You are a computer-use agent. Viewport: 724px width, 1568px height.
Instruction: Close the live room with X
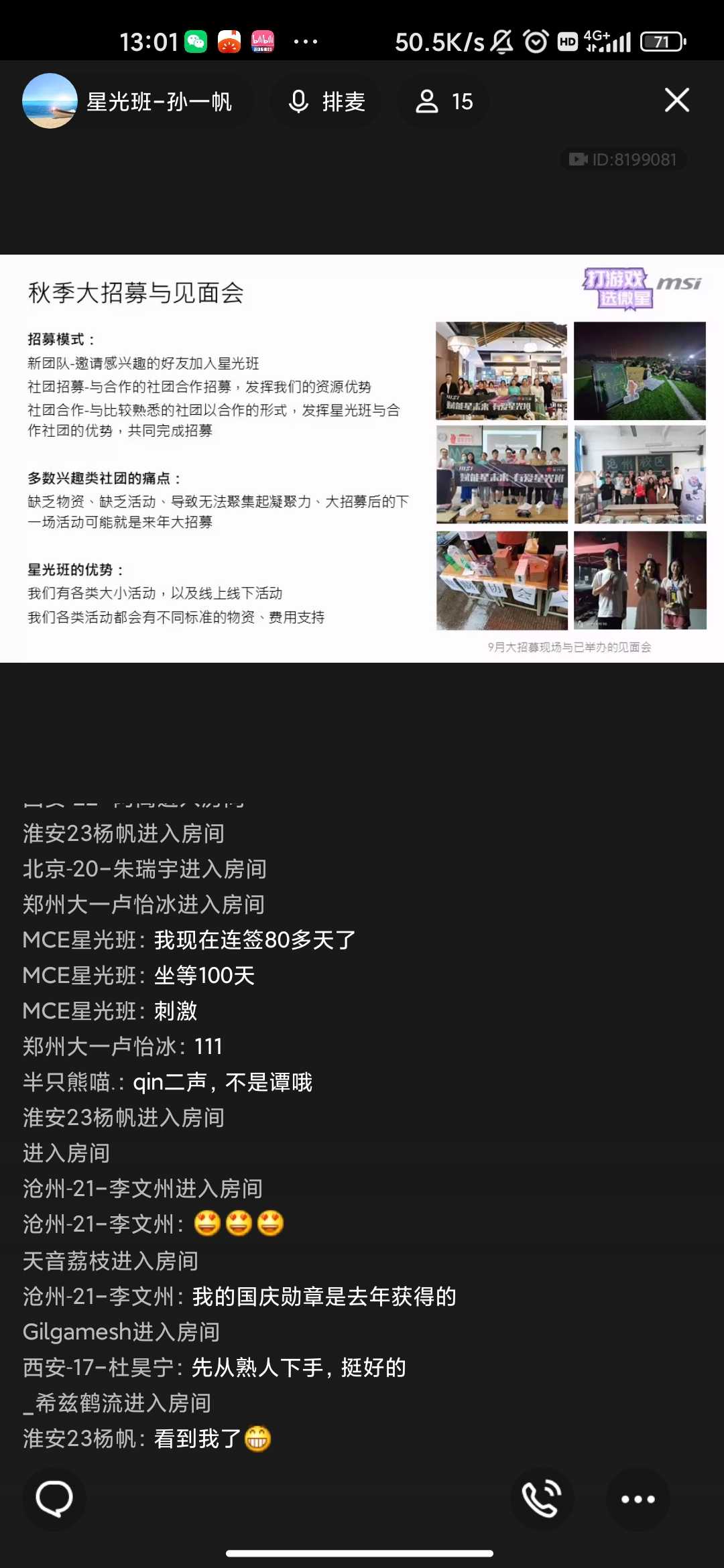tap(676, 101)
